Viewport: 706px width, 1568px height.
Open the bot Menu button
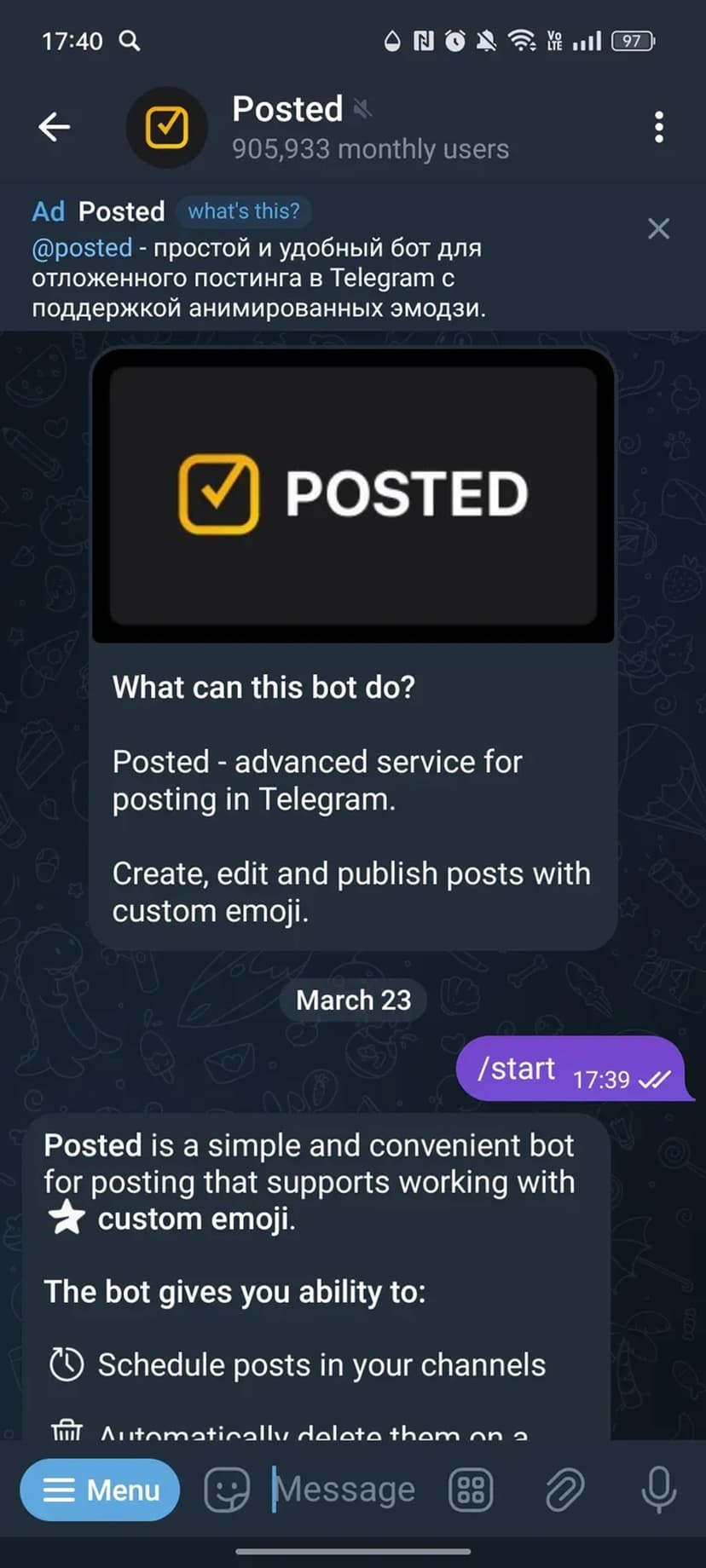101,1490
